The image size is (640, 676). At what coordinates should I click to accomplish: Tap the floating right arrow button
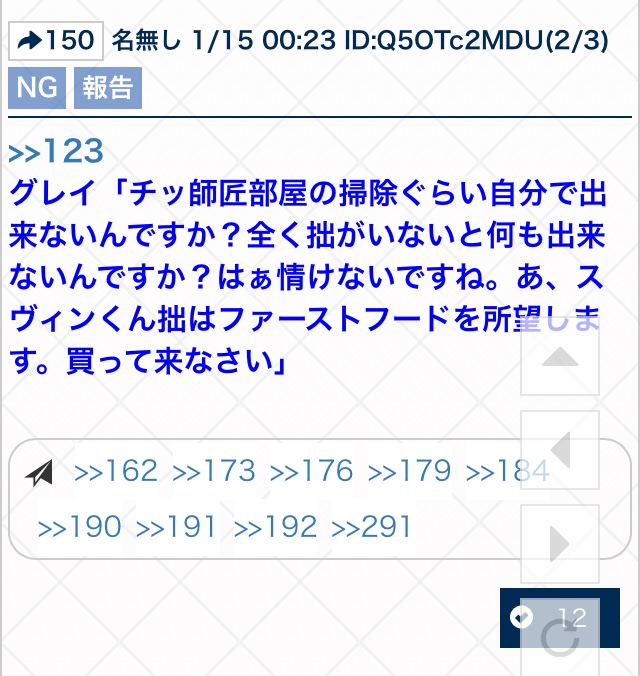point(560,545)
